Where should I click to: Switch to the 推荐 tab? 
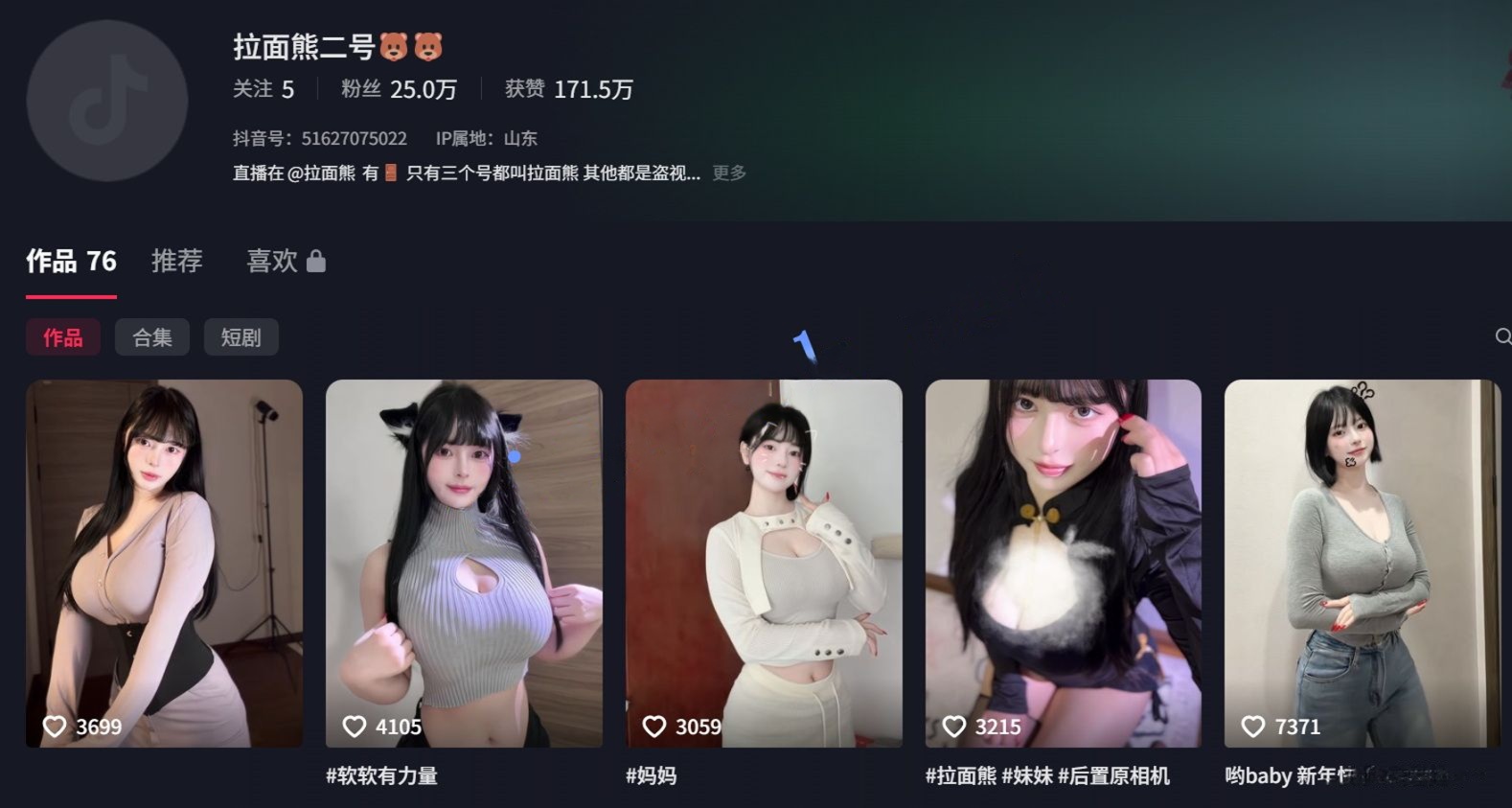(x=177, y=262)
